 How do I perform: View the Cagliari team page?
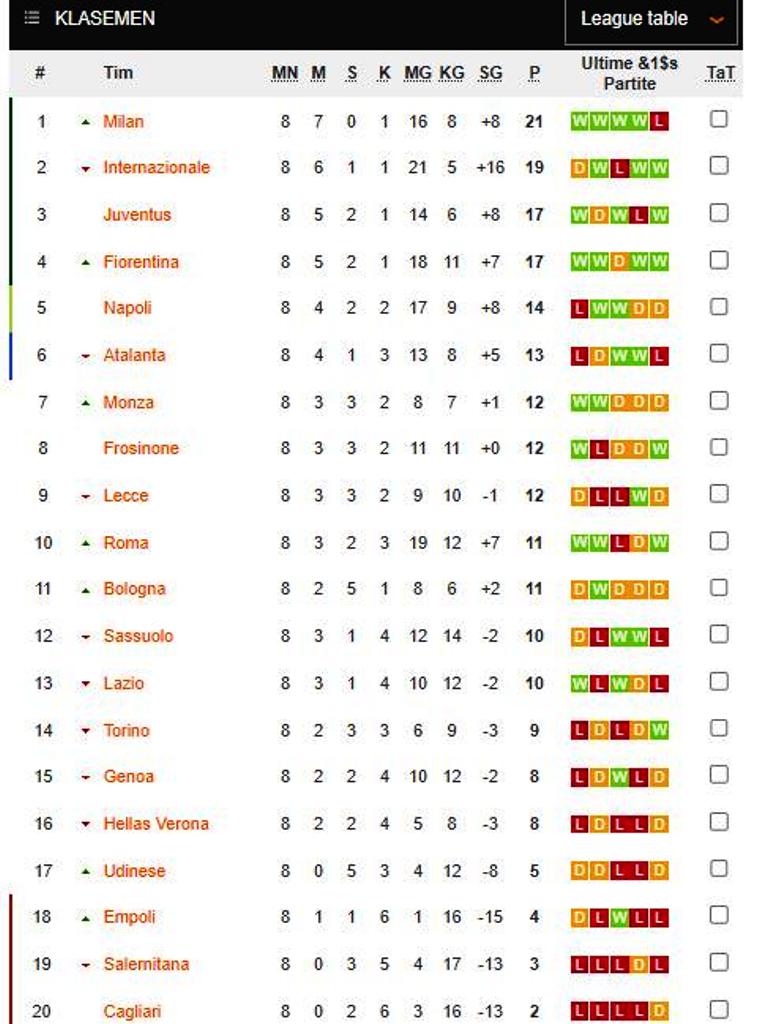132,1011
